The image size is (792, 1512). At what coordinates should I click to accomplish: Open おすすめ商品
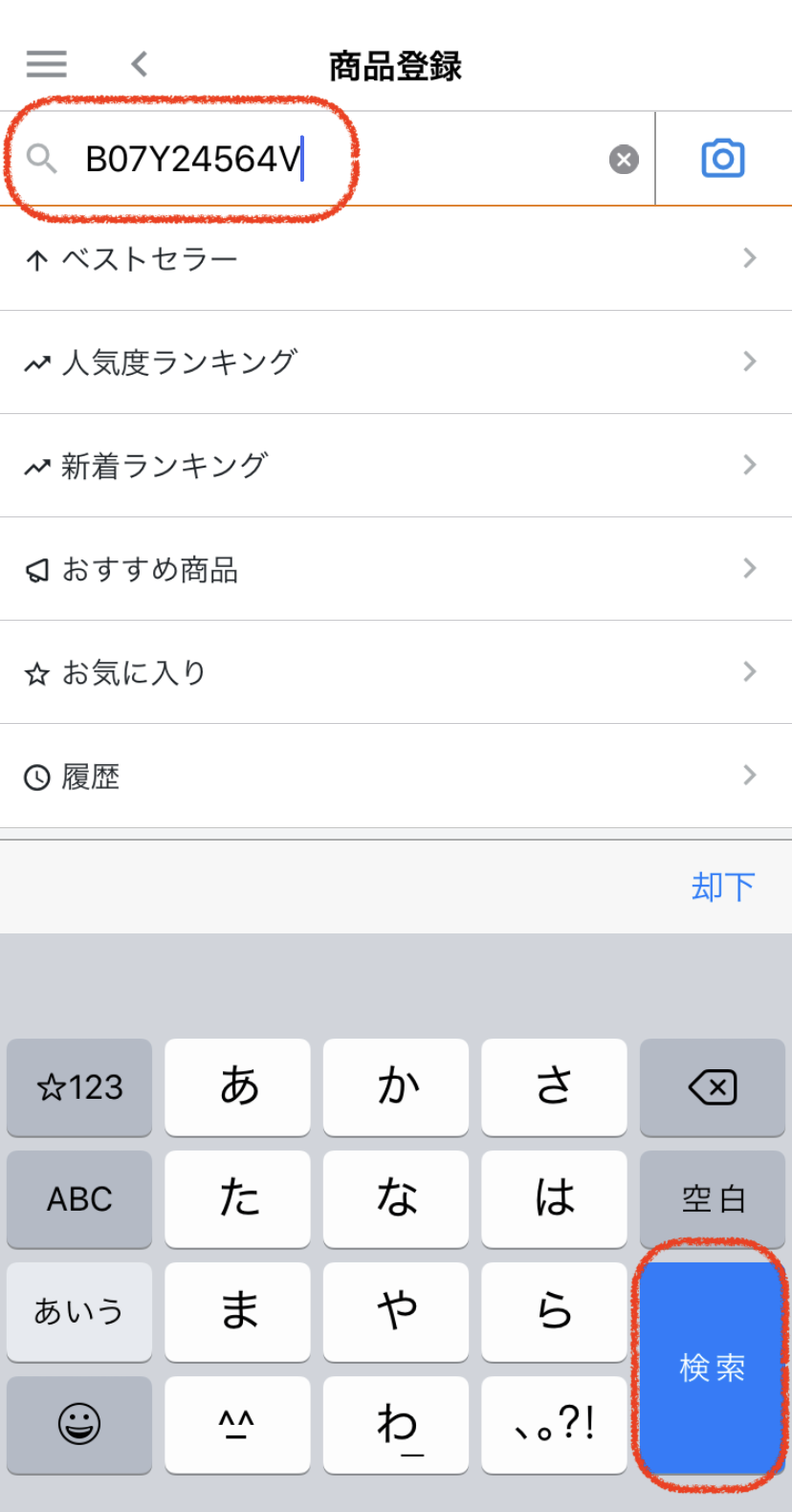coord(396,569)
